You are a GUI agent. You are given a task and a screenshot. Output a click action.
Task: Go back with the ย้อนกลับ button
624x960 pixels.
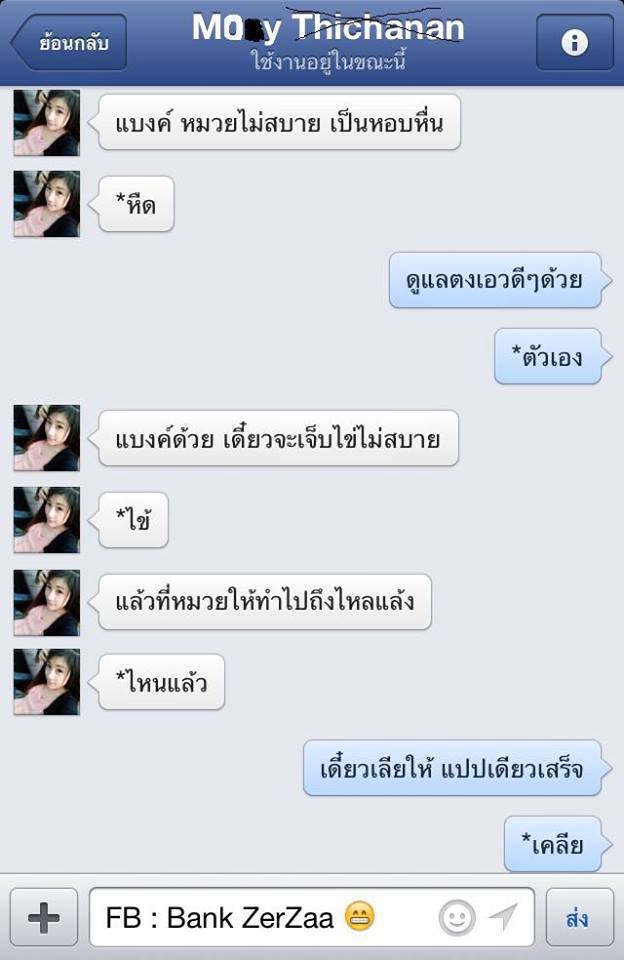(70, 42)
